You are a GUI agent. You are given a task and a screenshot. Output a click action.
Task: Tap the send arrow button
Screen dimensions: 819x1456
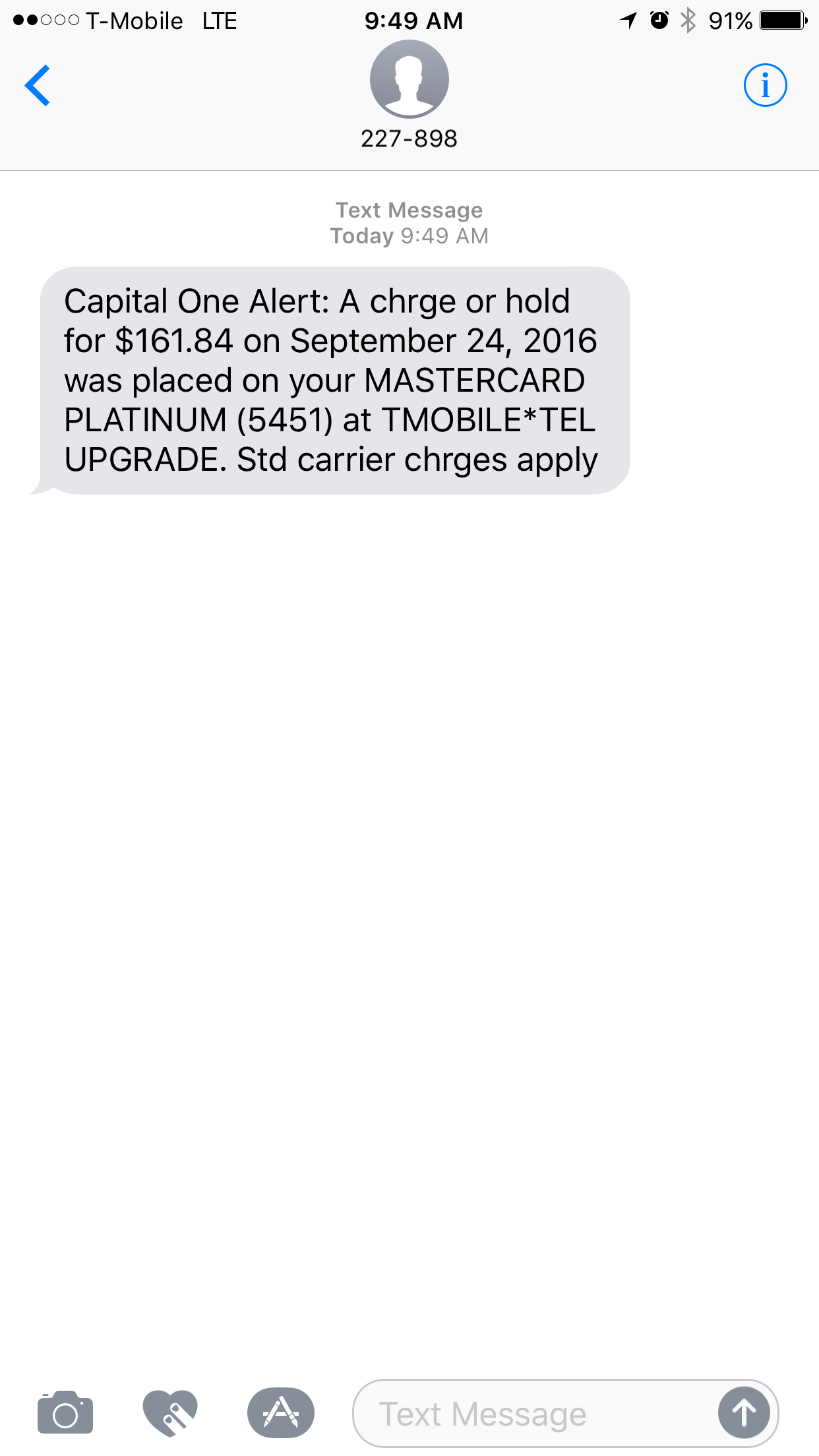pyautogui.click(x=744, y=1413)
